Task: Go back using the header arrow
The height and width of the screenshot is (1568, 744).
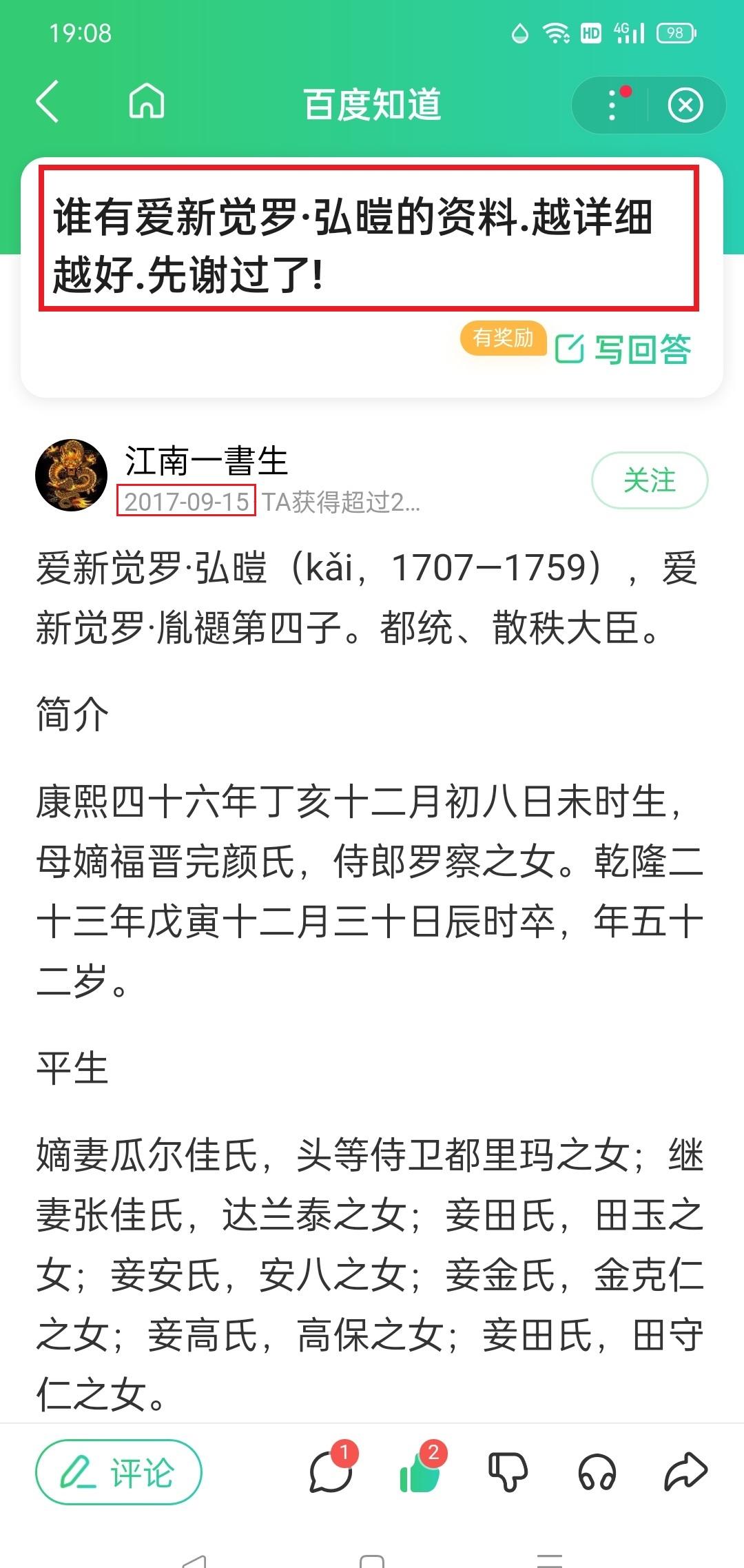Action: pos(48,102)
